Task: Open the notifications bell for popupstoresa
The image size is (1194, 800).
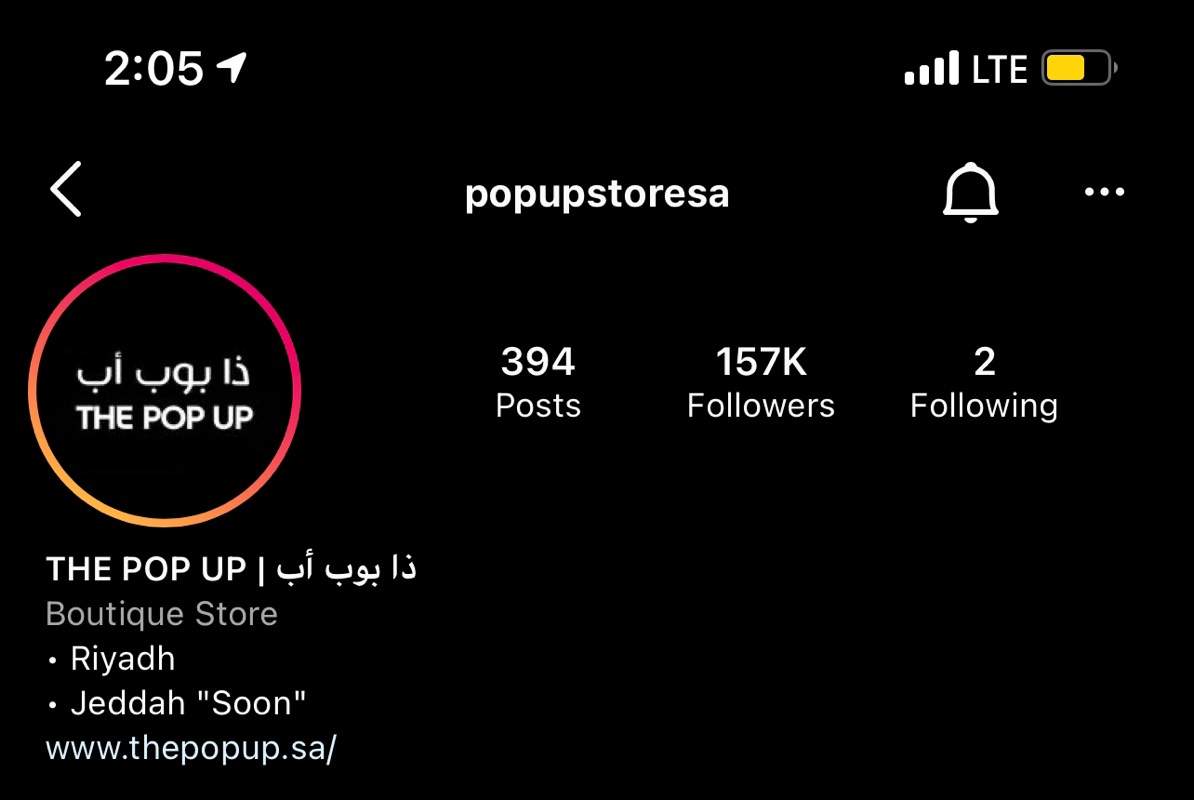Action: point(969,192)
